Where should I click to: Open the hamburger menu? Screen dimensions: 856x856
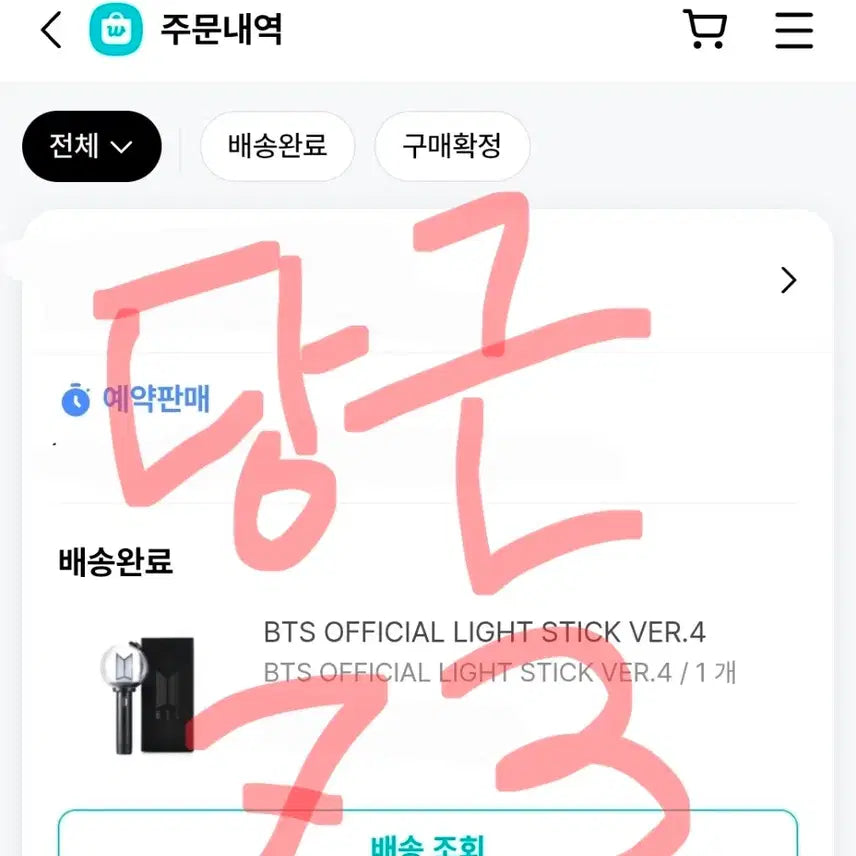(794, 31)
